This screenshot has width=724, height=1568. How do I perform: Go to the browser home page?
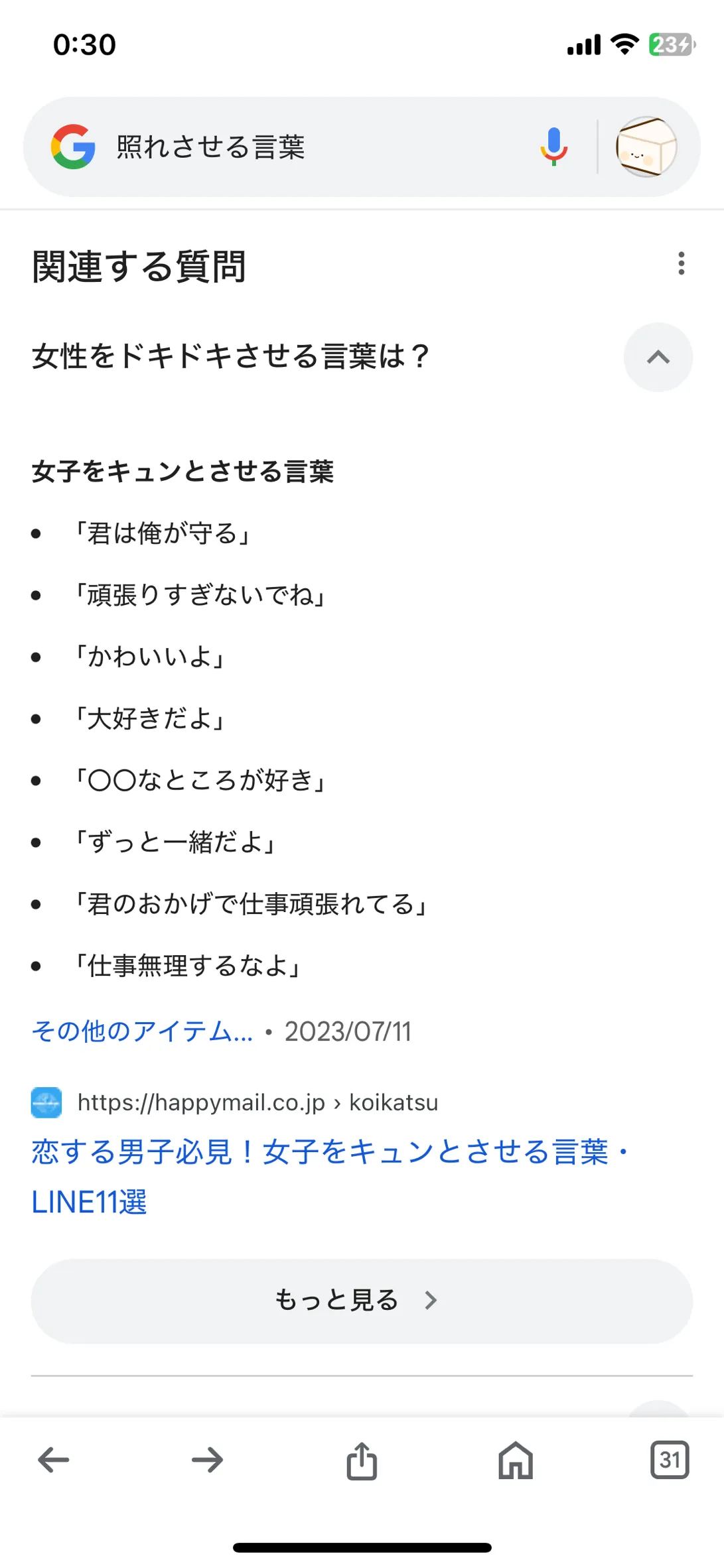pos(516,1460)
